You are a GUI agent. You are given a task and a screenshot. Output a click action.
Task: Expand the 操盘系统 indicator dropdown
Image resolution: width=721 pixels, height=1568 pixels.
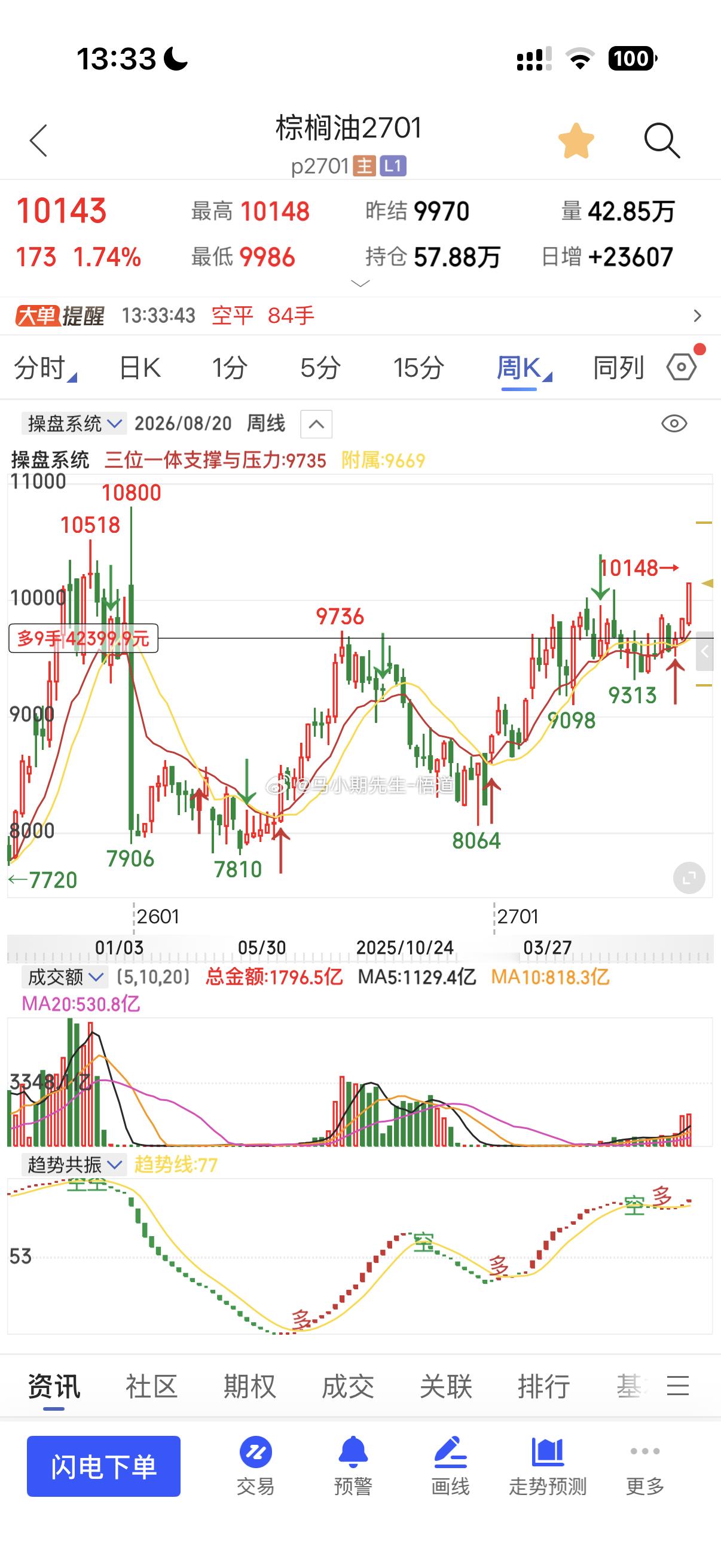click(74, 423)
